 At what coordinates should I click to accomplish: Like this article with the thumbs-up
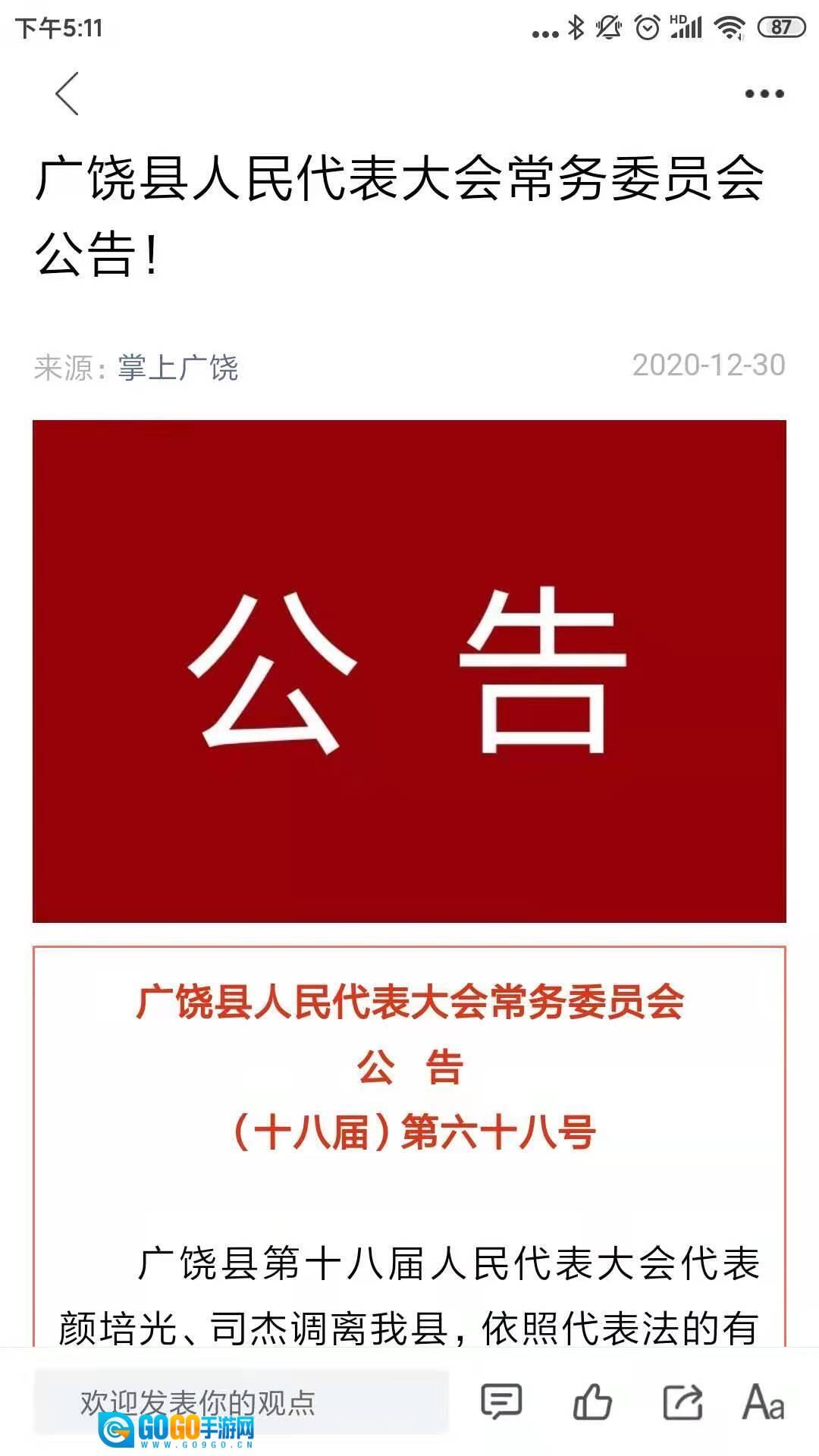(592, 1401)
